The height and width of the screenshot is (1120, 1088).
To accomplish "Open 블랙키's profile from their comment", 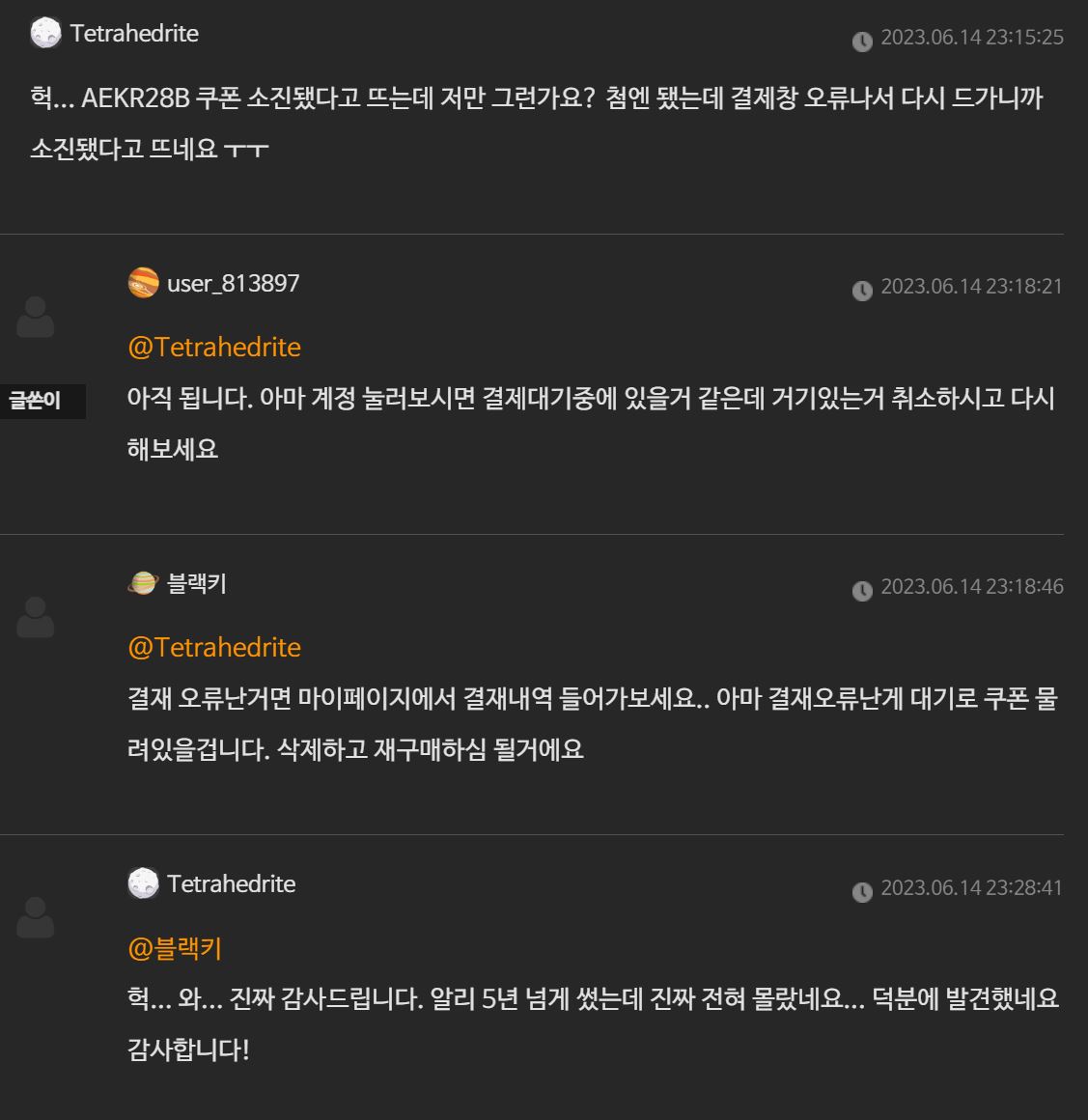I will (x=196, y=584).
